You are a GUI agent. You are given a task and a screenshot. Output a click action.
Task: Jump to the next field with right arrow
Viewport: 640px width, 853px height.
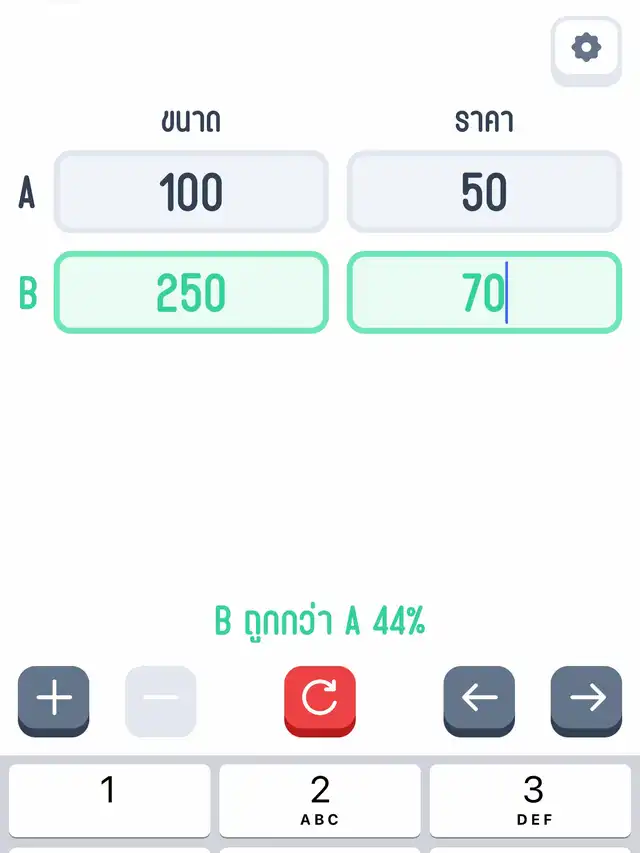point(586,699)
